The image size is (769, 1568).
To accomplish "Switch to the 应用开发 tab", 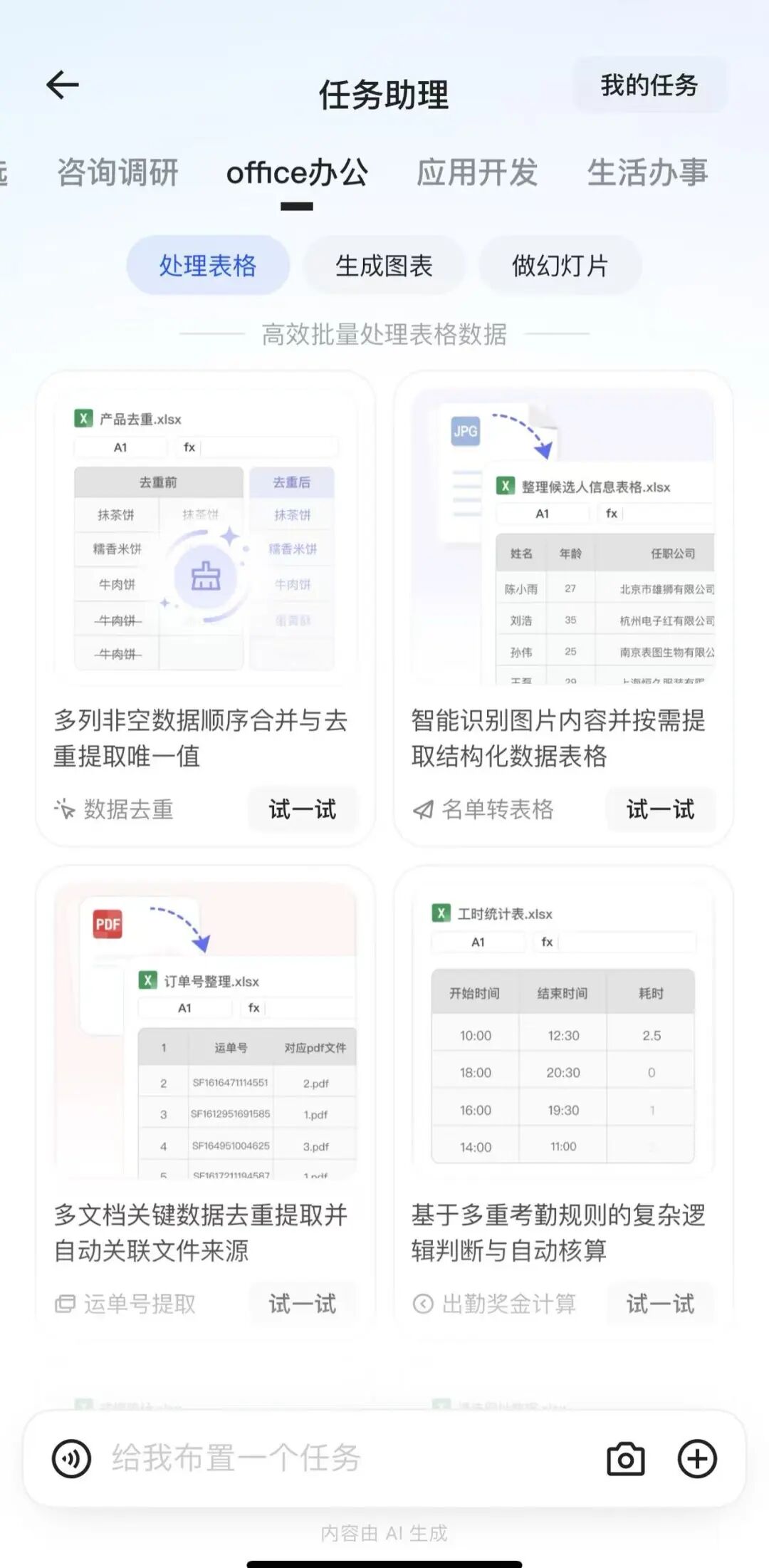I will point(477,173).
